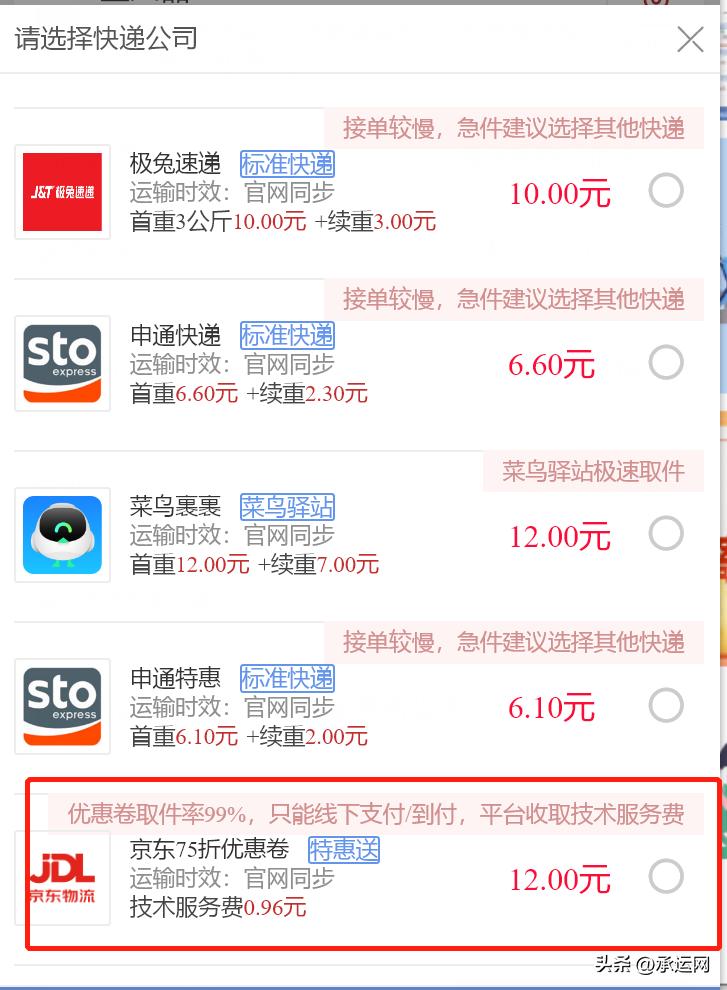This screenshot has height=990, width=727.
Task: Click the 特惠送 tag beside 京东75折优惠卷
Action: (x=344, y=849)
